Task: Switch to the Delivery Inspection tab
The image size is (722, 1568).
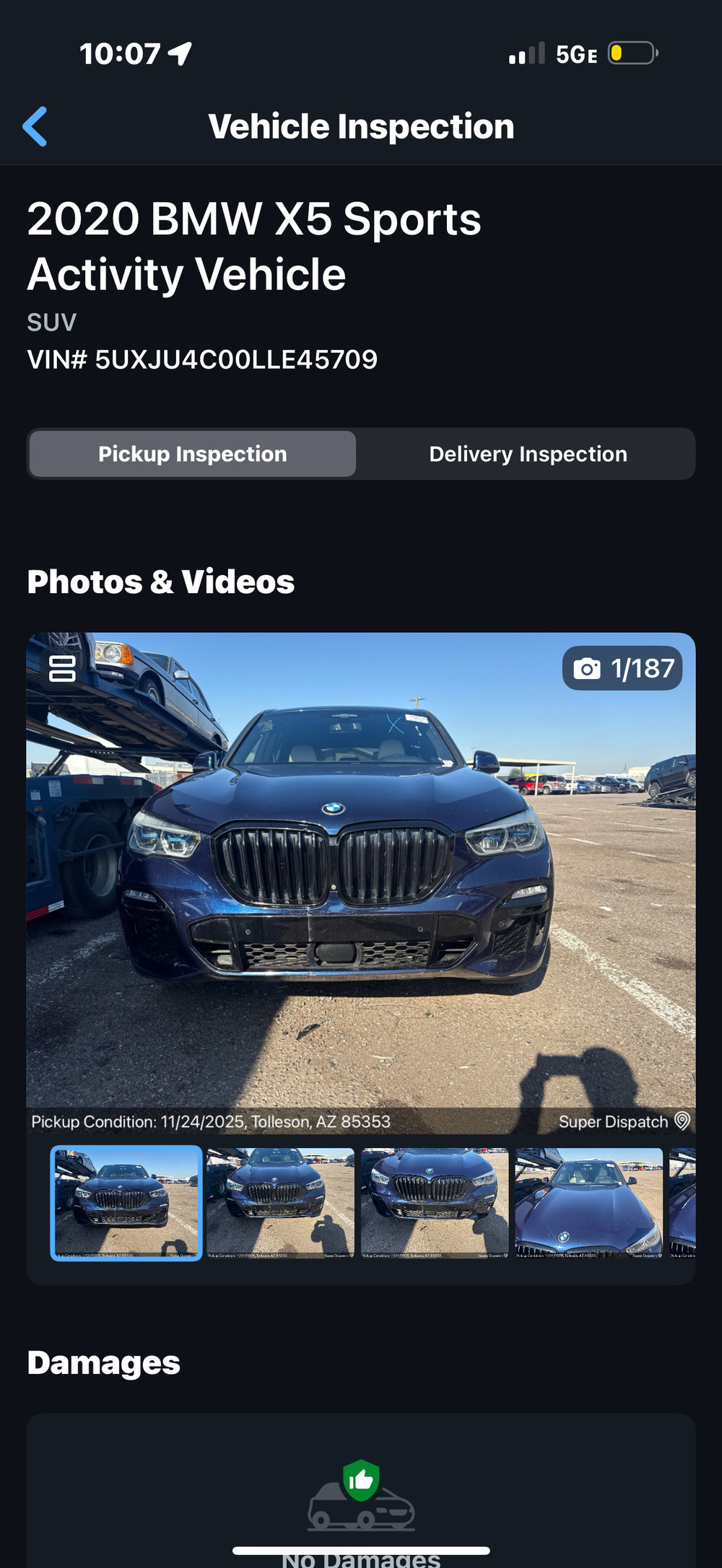Action: [x=528, y=454]
